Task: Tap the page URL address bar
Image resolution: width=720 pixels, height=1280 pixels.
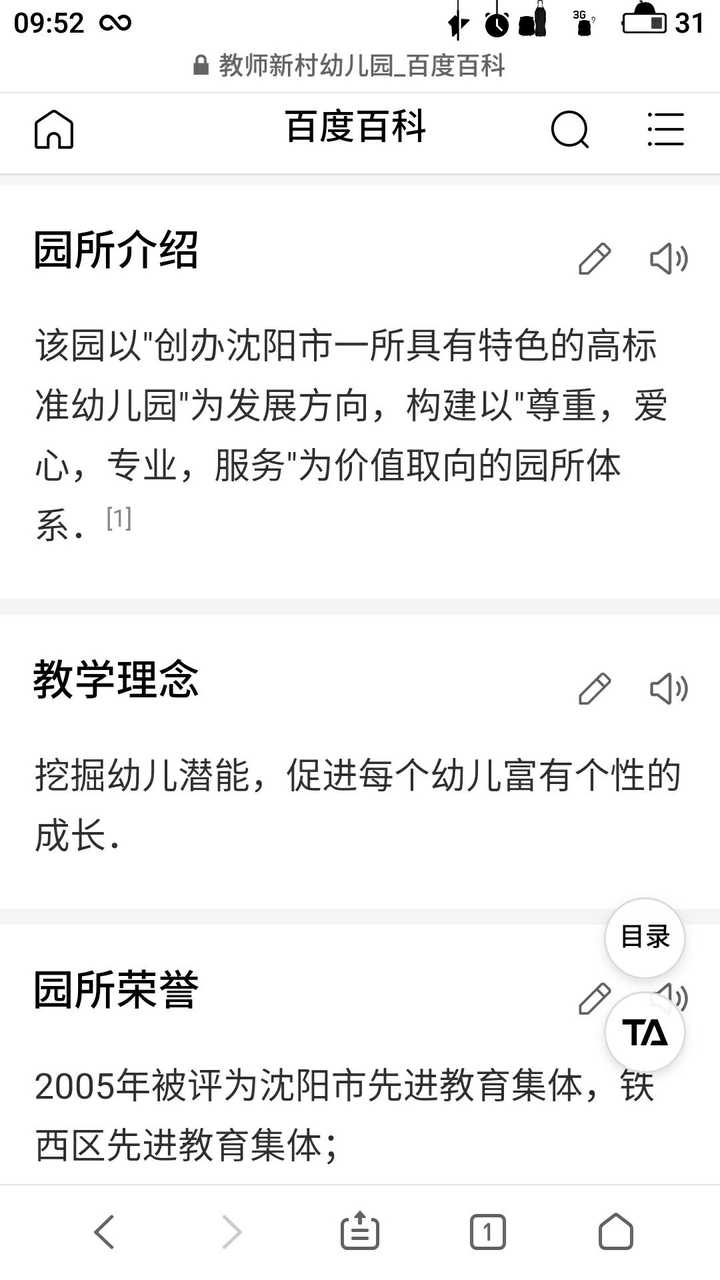Action: coord(360,66)
